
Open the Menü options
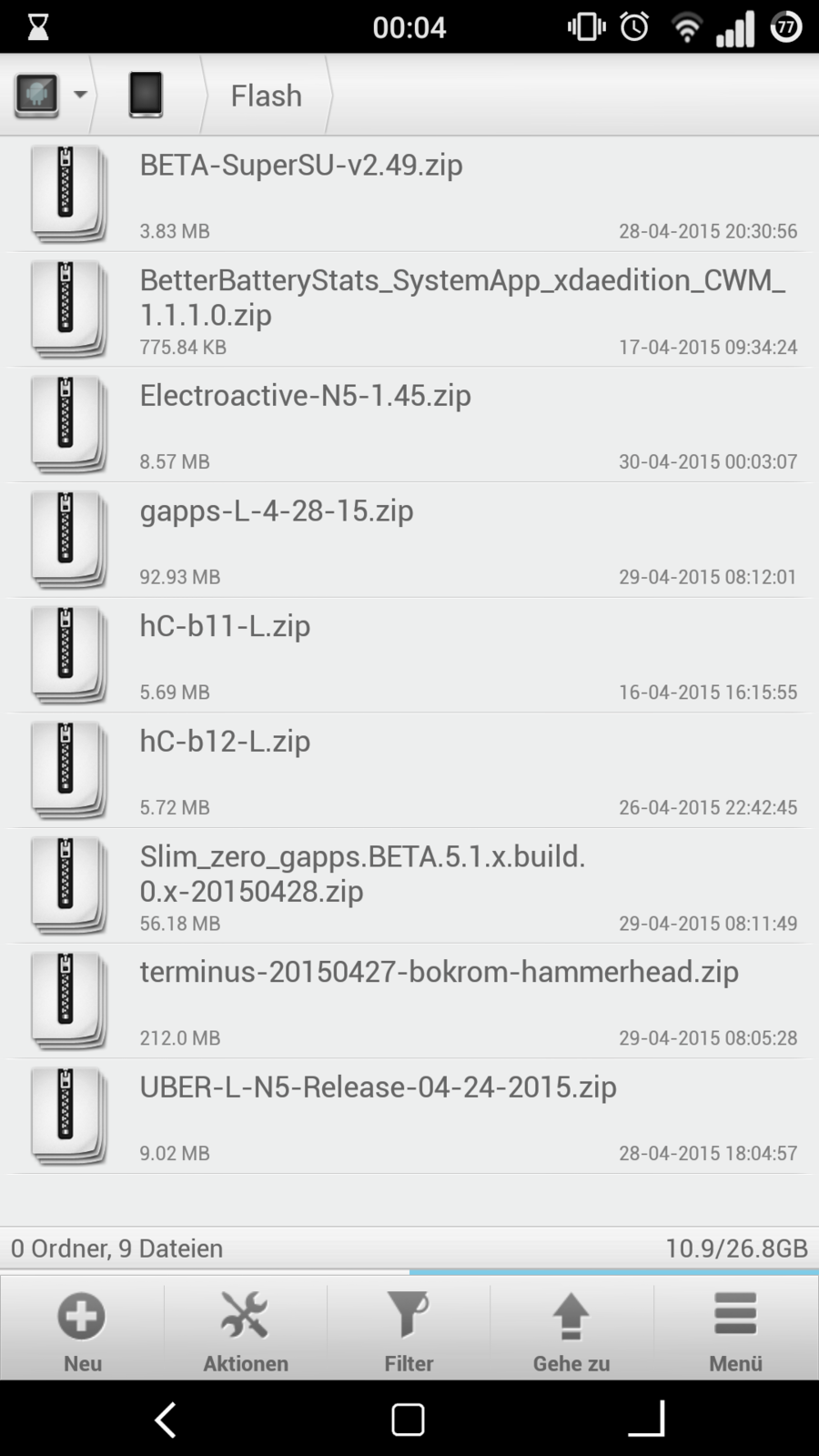(x=735, y=1329)
